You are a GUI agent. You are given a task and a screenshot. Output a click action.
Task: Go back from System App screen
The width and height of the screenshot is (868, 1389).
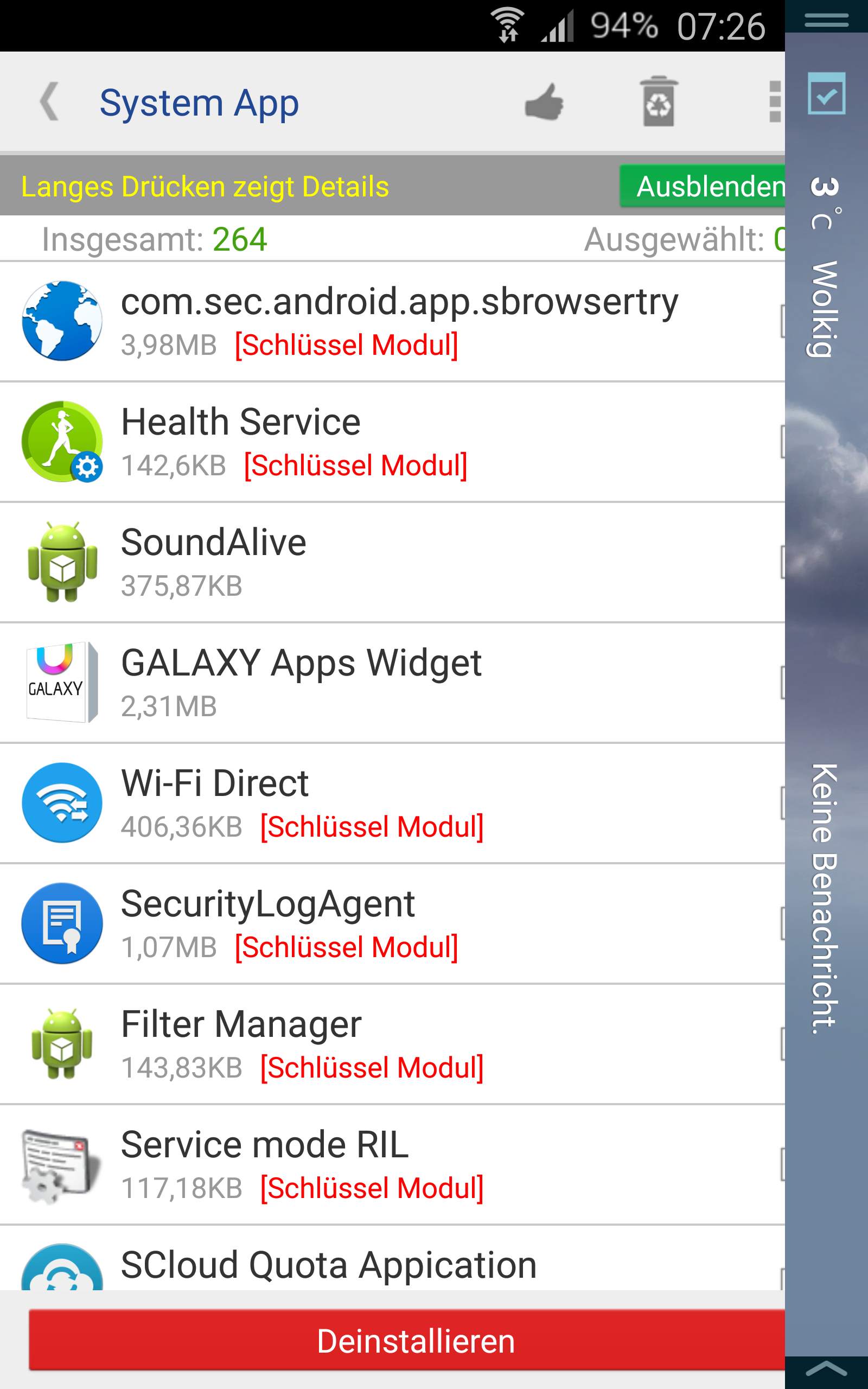[x=49, y=101]
